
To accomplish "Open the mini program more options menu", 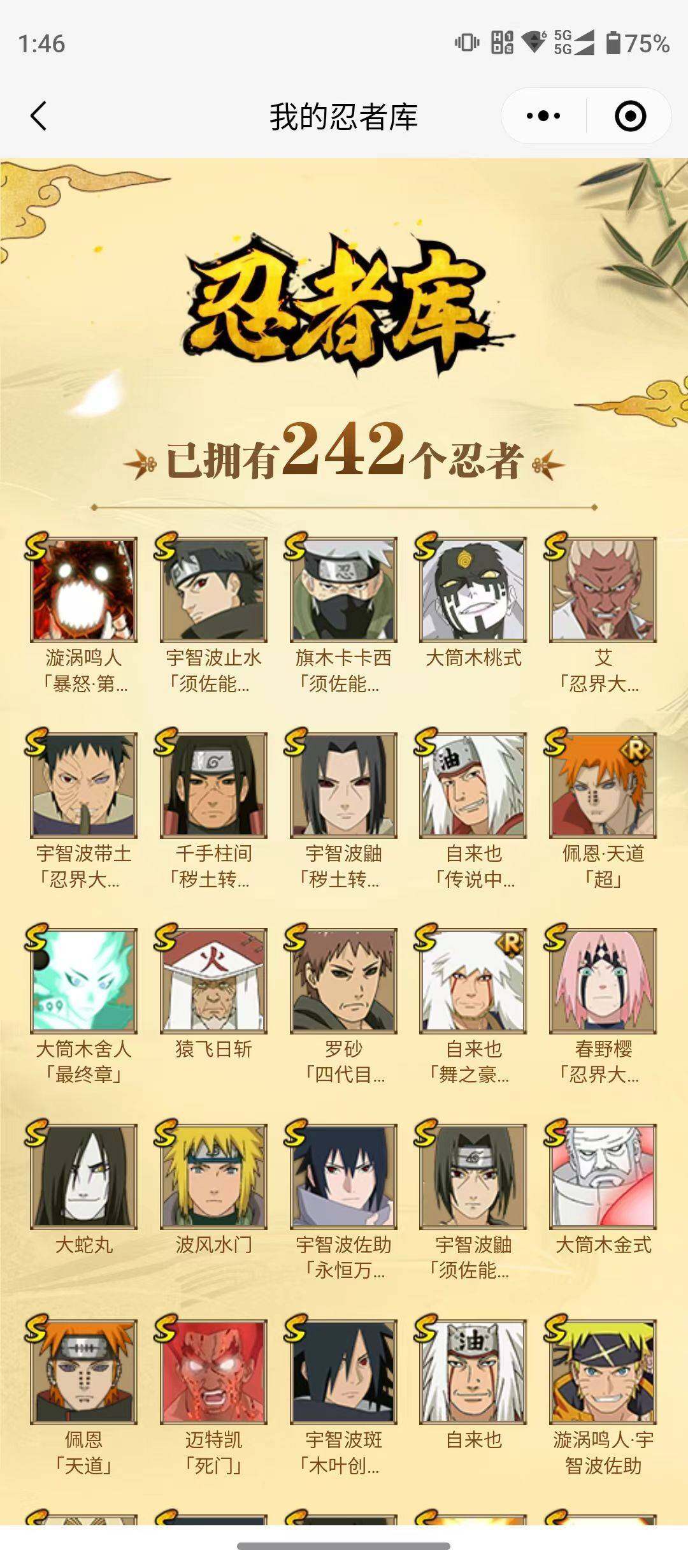I will pos(543,116).
